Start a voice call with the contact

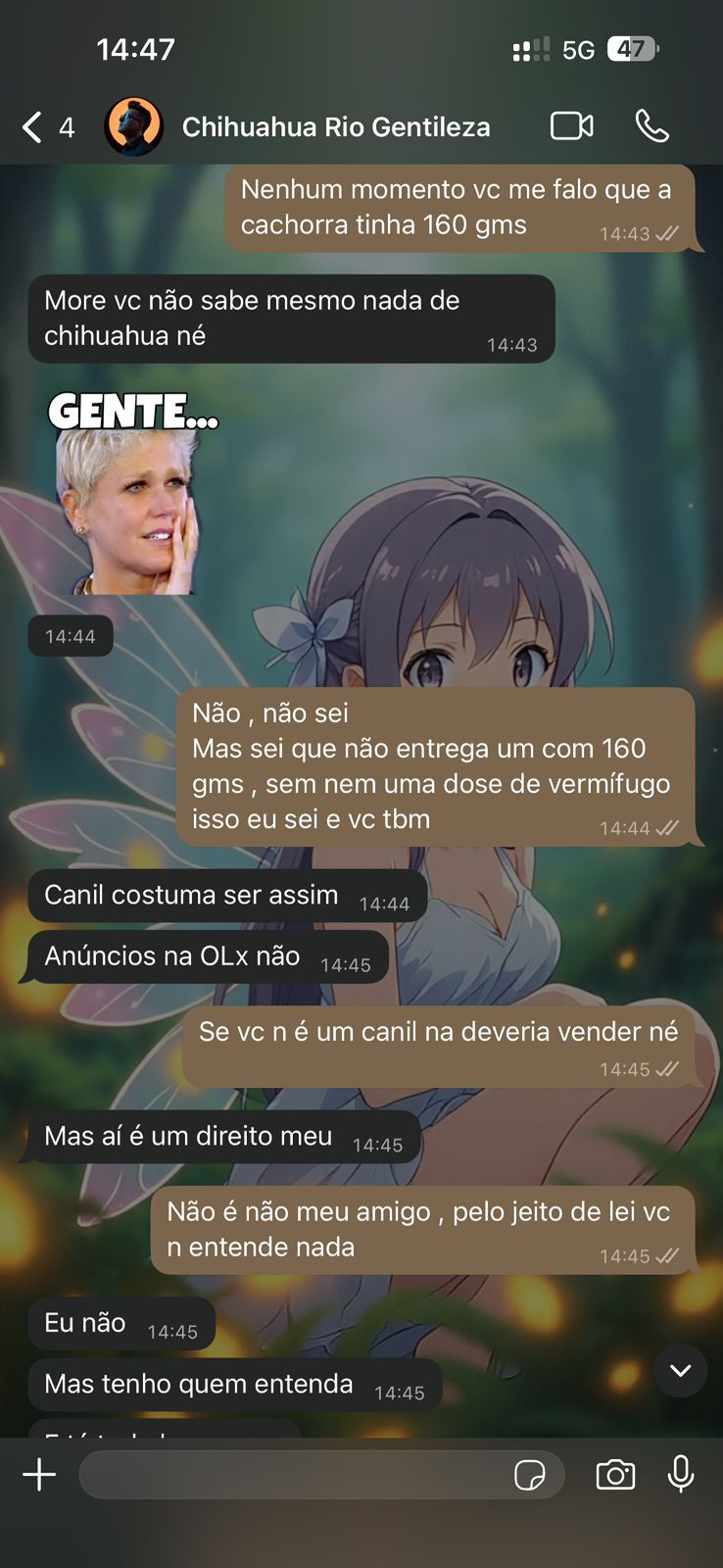coord(651,126)
